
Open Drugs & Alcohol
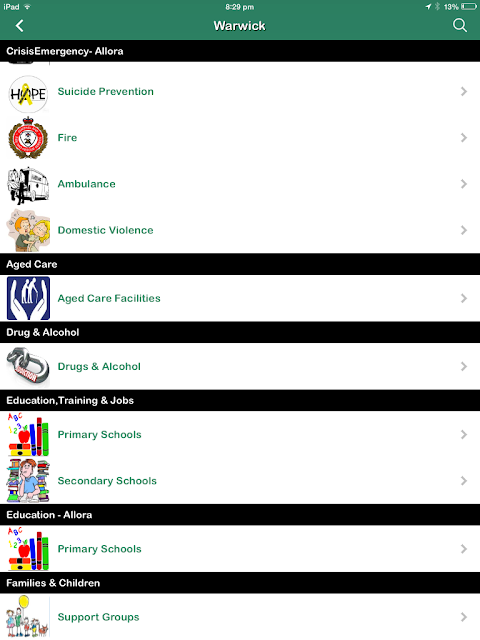click(x=240, y=367)
